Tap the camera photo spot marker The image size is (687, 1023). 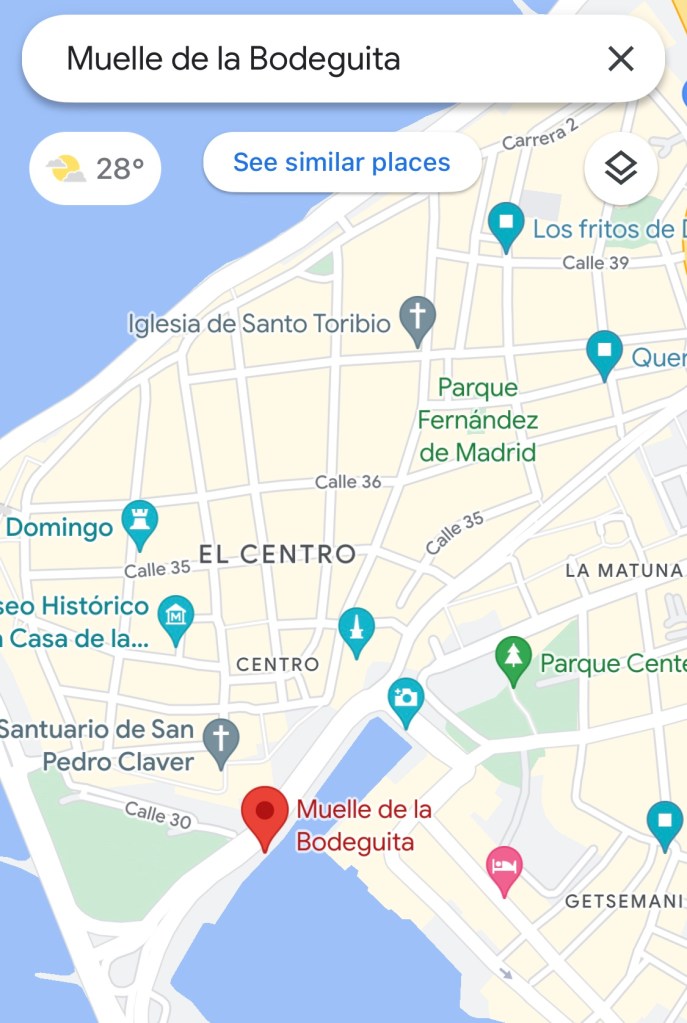point(406,699)
